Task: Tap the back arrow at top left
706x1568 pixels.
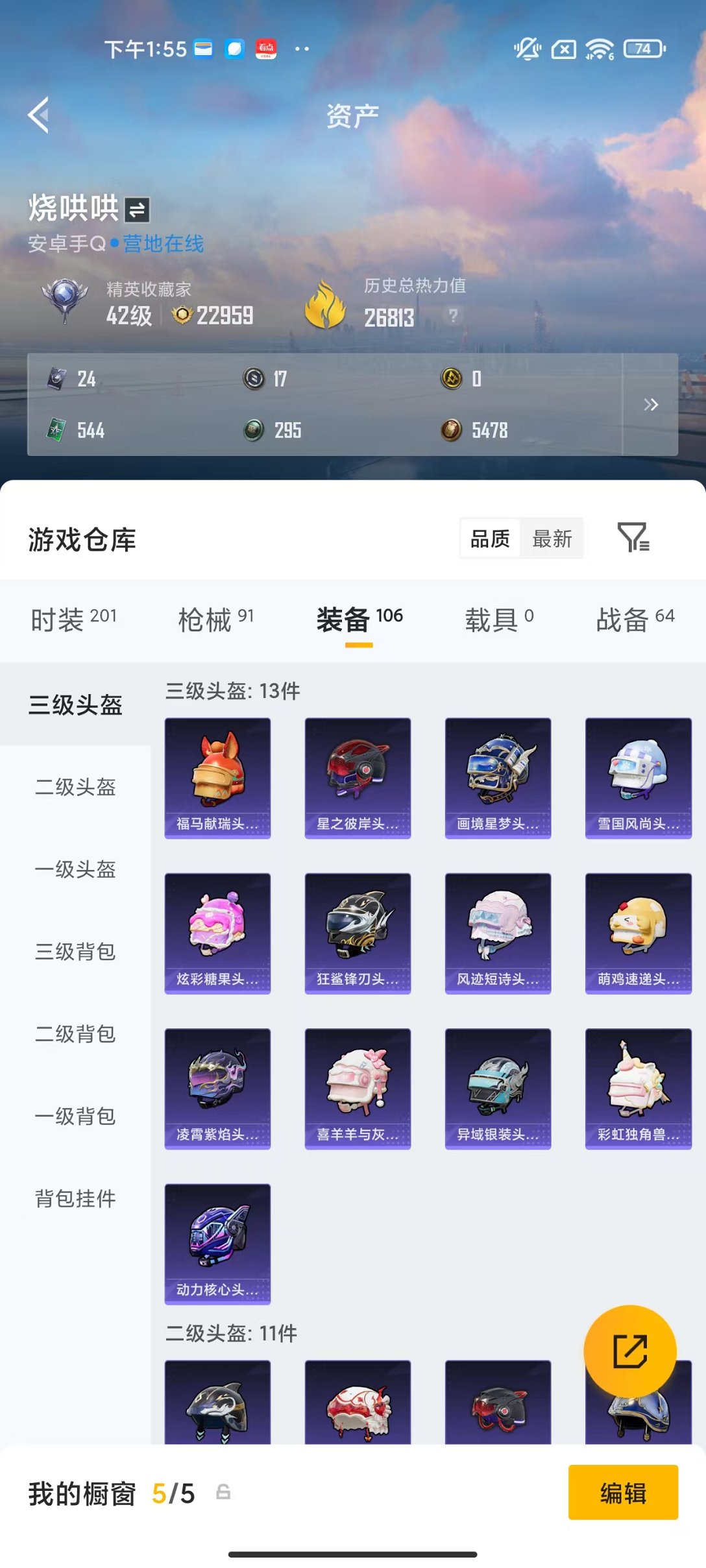Action: (x=37, y=115)
